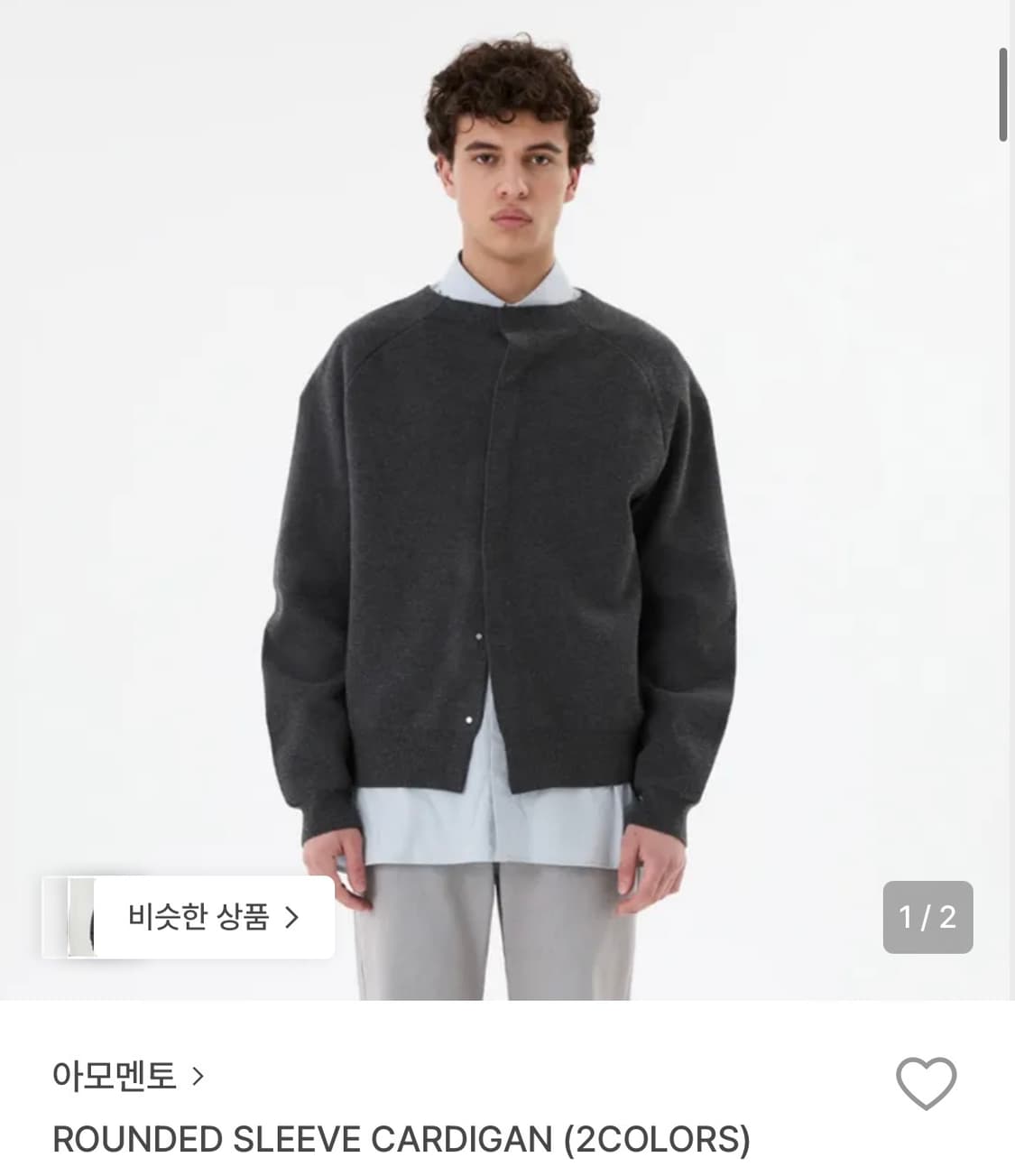The height and width of the screenshot is (1176, 1015).
Task: Open the similar items arrow next to the thumbnail
Action: pos(293,916)
